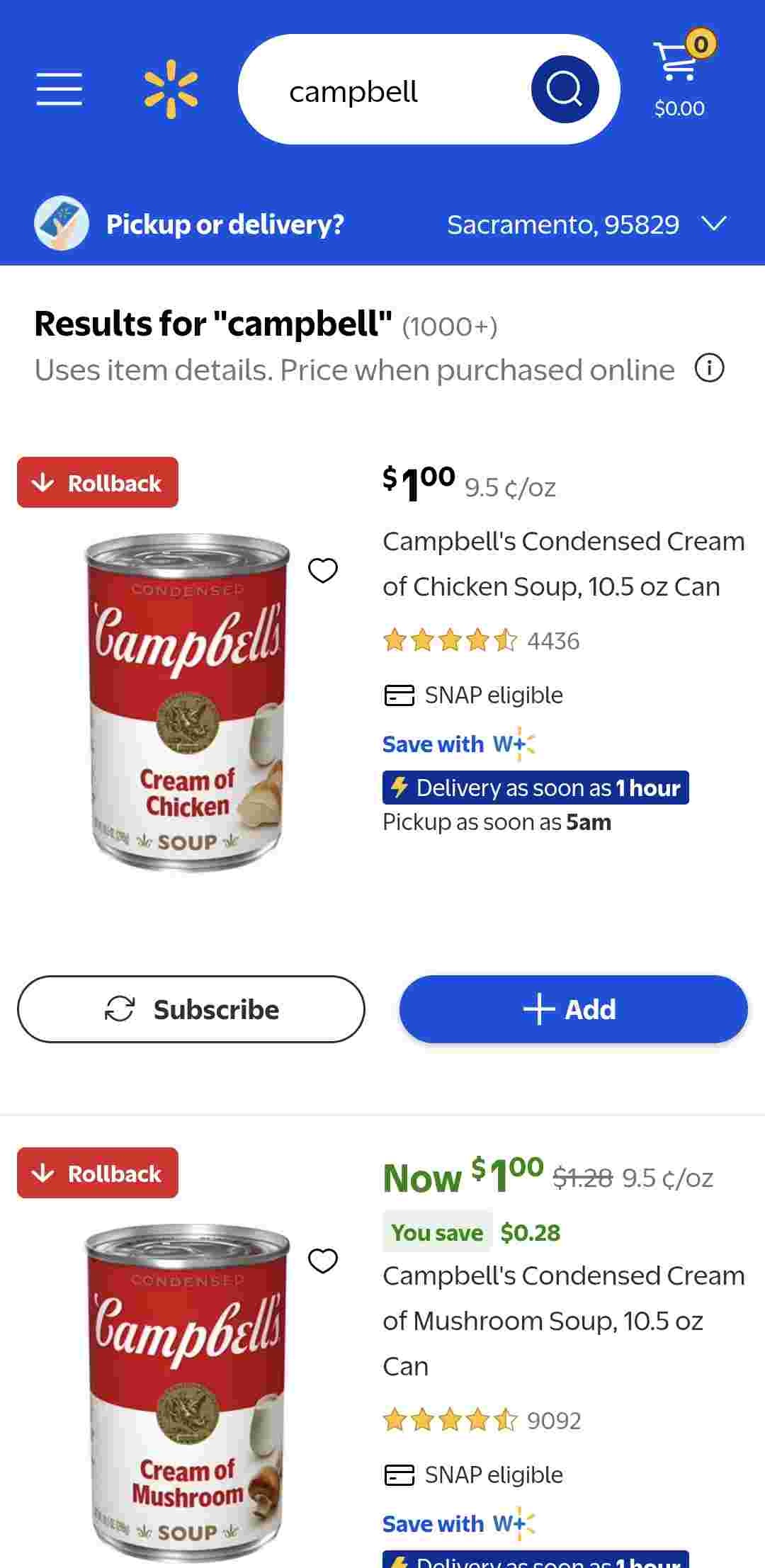
Task: Subscribe to Cream of Chicken Soup
Action: pyautogui.click(x=191, y=1009)
